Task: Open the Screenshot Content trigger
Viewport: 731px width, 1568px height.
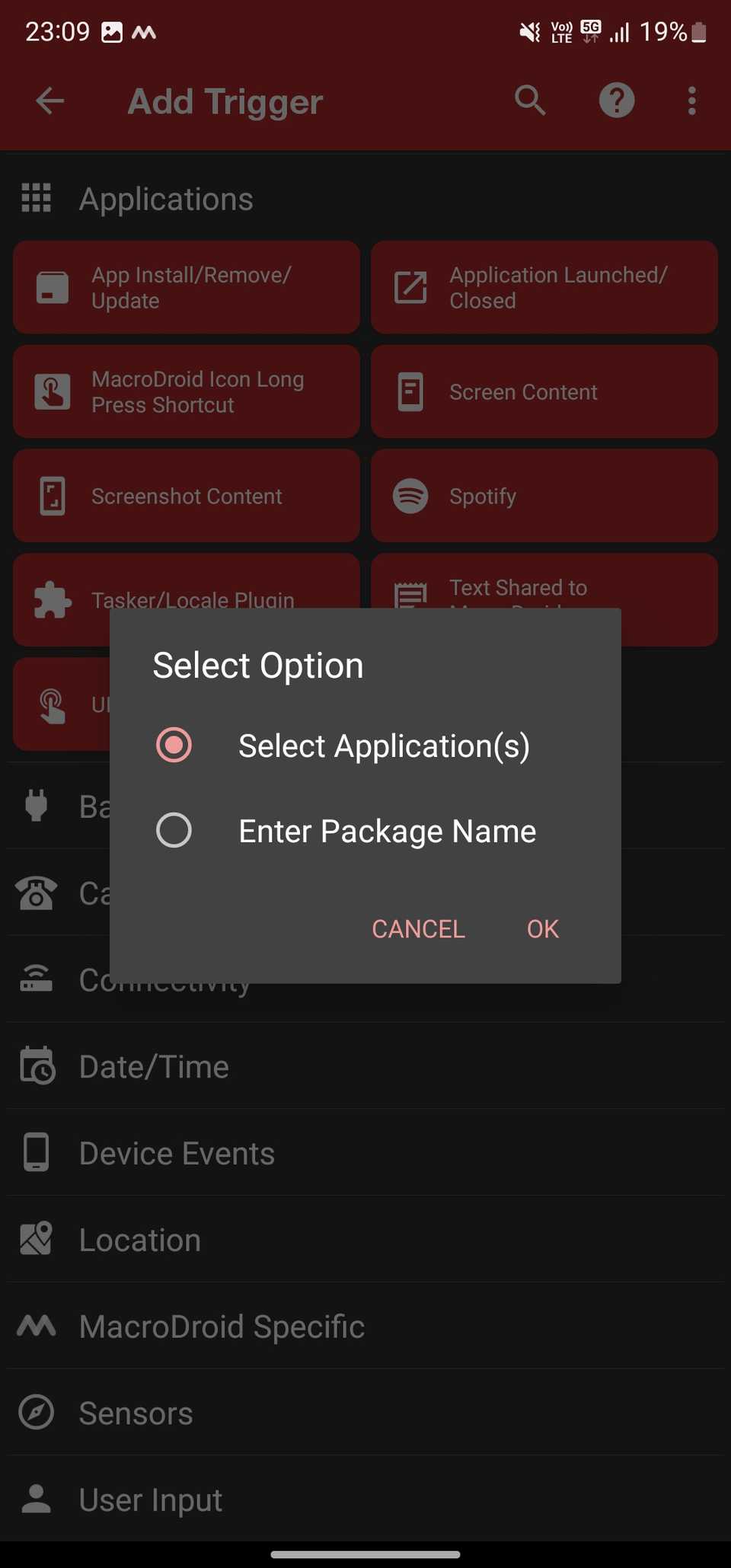Action: click(x=186, y=496)
